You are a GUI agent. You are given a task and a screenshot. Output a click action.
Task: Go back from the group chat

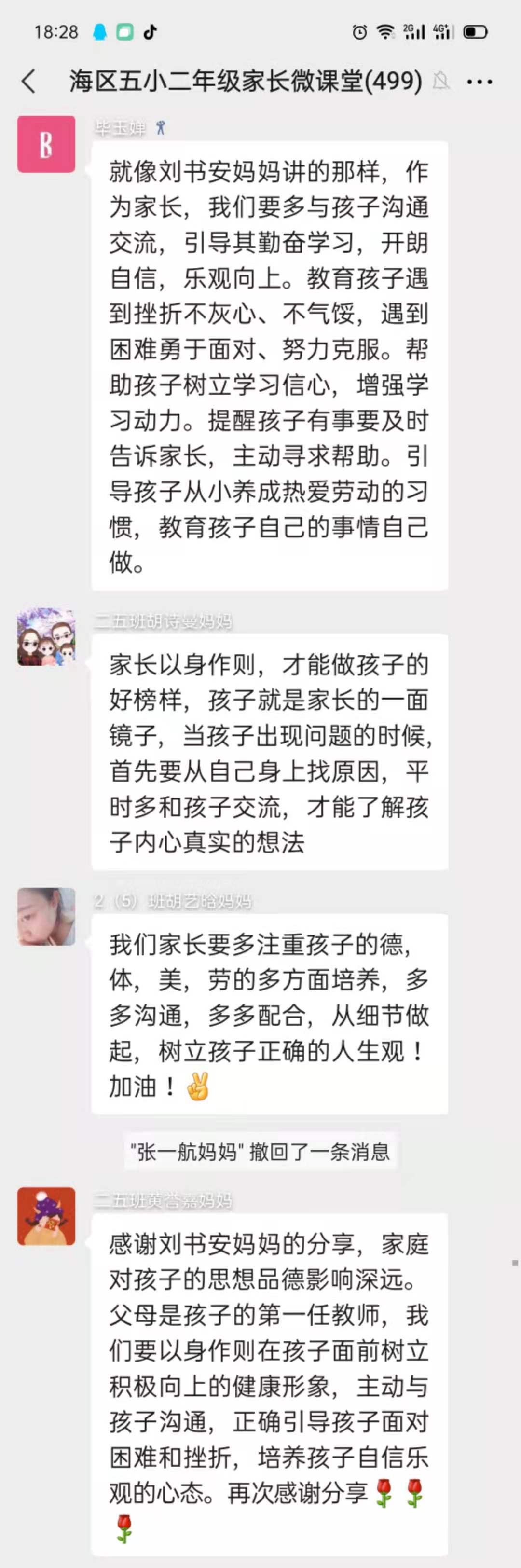click(28, 81)
